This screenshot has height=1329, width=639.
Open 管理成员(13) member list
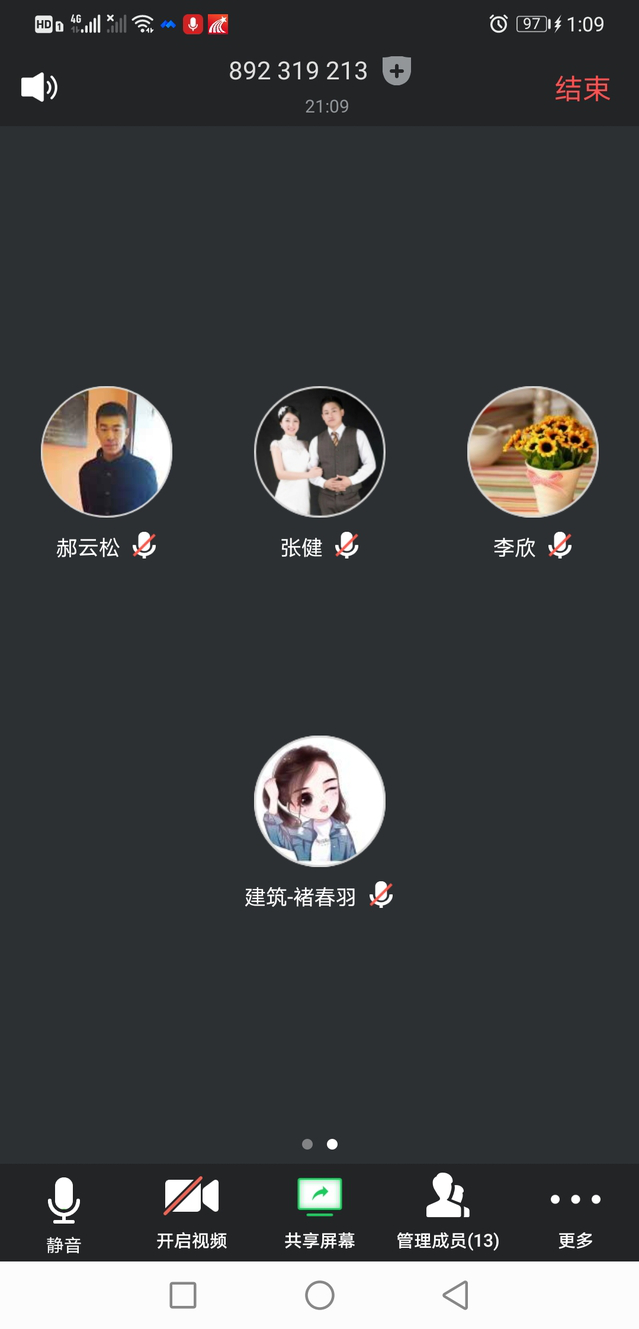tap(448, 1212)
